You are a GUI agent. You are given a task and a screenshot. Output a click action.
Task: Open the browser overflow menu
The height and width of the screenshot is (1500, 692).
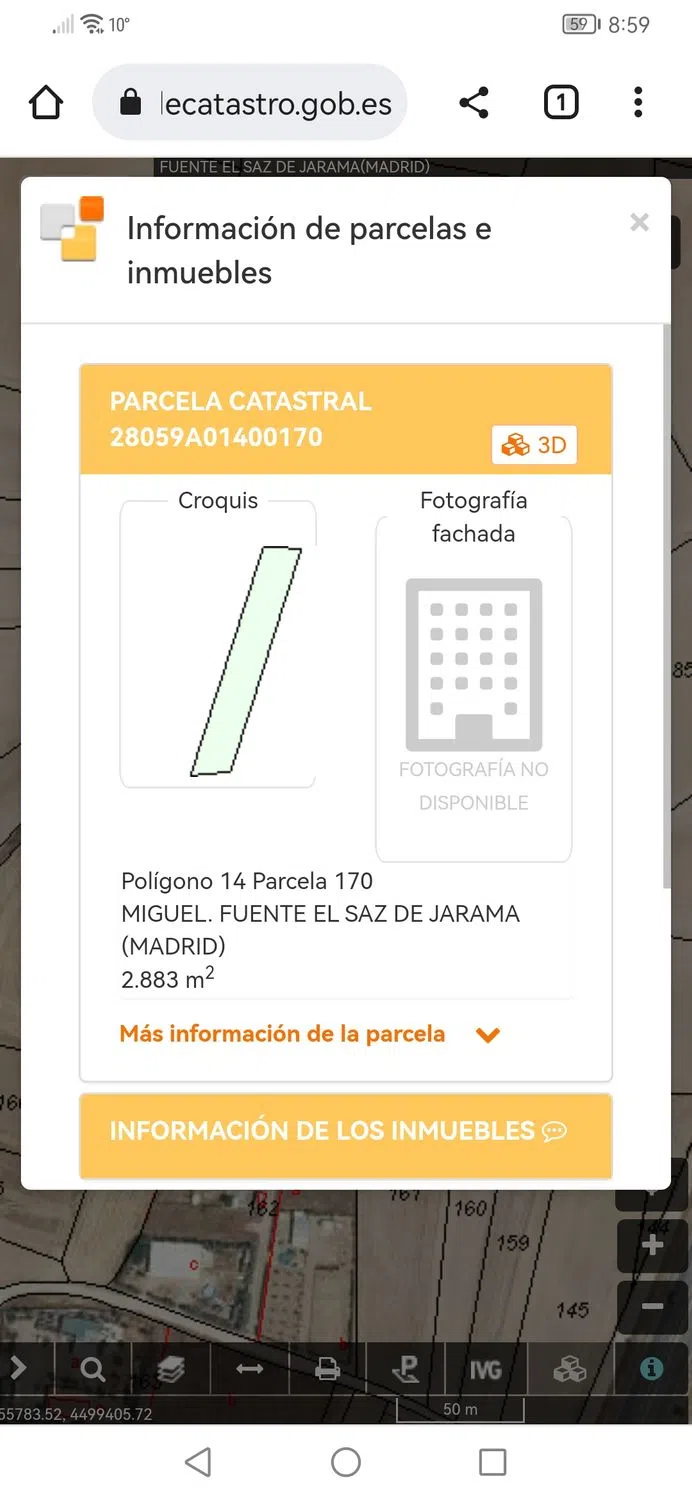tap(638, 102)
